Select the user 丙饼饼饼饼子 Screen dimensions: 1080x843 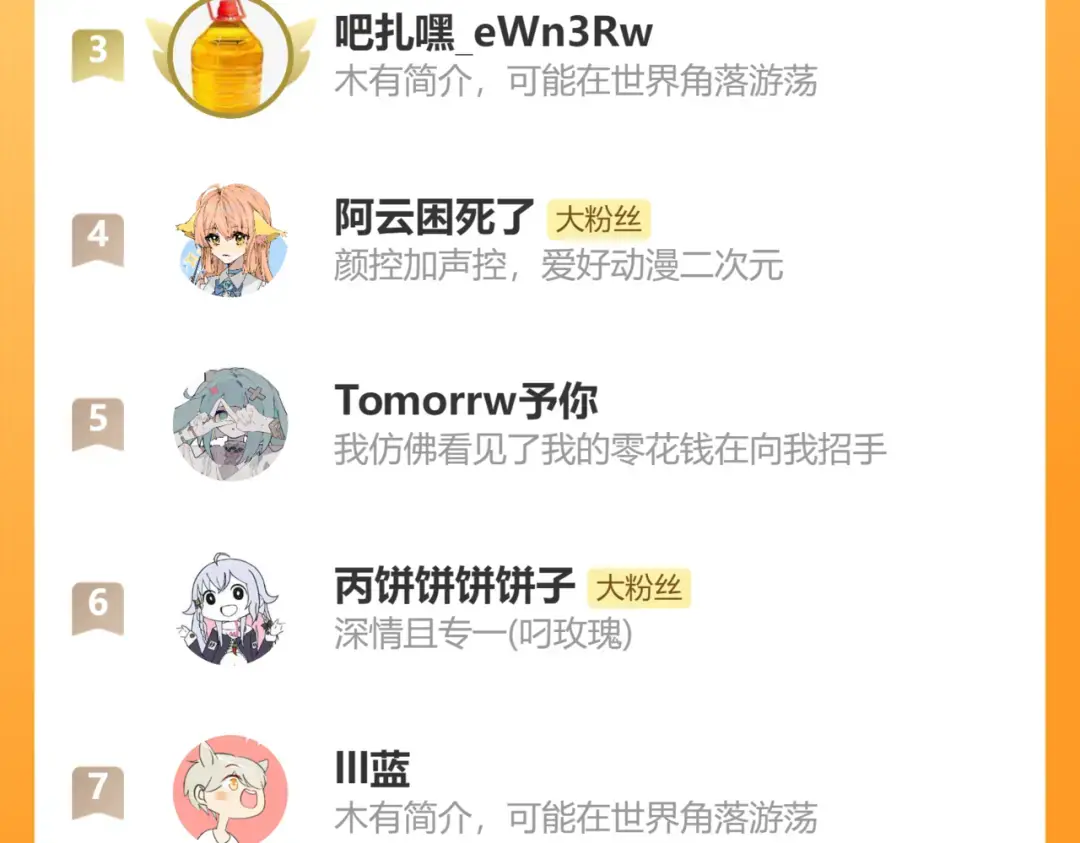coord(455,586)
